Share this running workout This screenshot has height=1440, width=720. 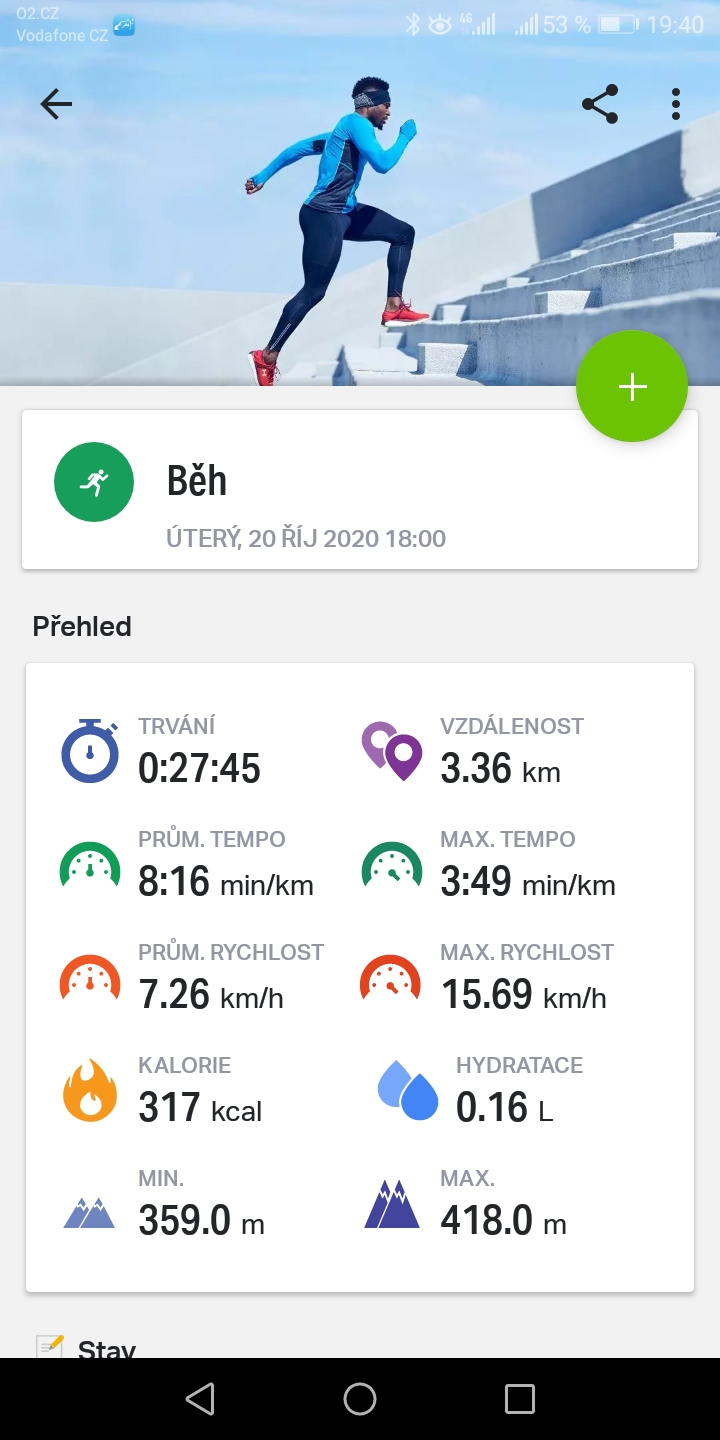click(x=600, y=104)
